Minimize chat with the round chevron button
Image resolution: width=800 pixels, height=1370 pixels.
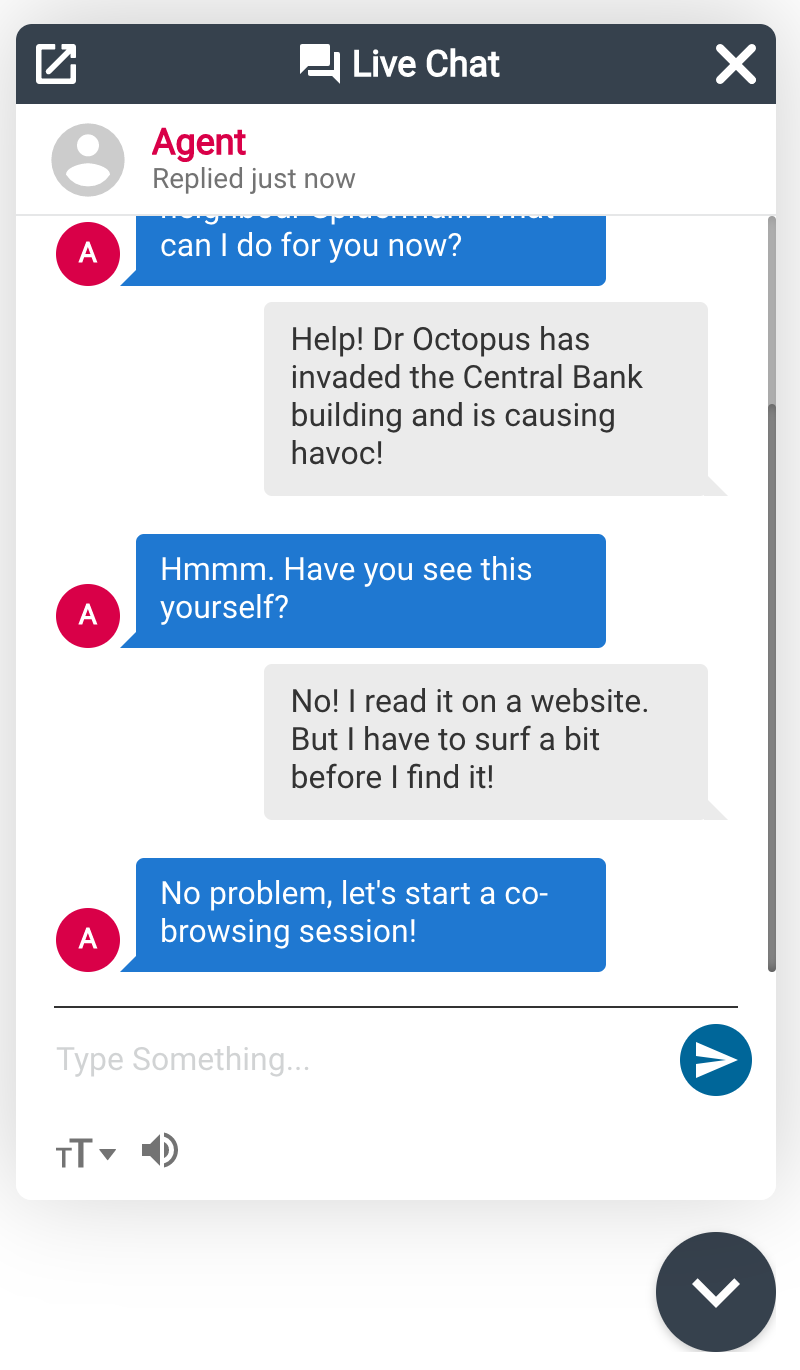(716, 1291)
